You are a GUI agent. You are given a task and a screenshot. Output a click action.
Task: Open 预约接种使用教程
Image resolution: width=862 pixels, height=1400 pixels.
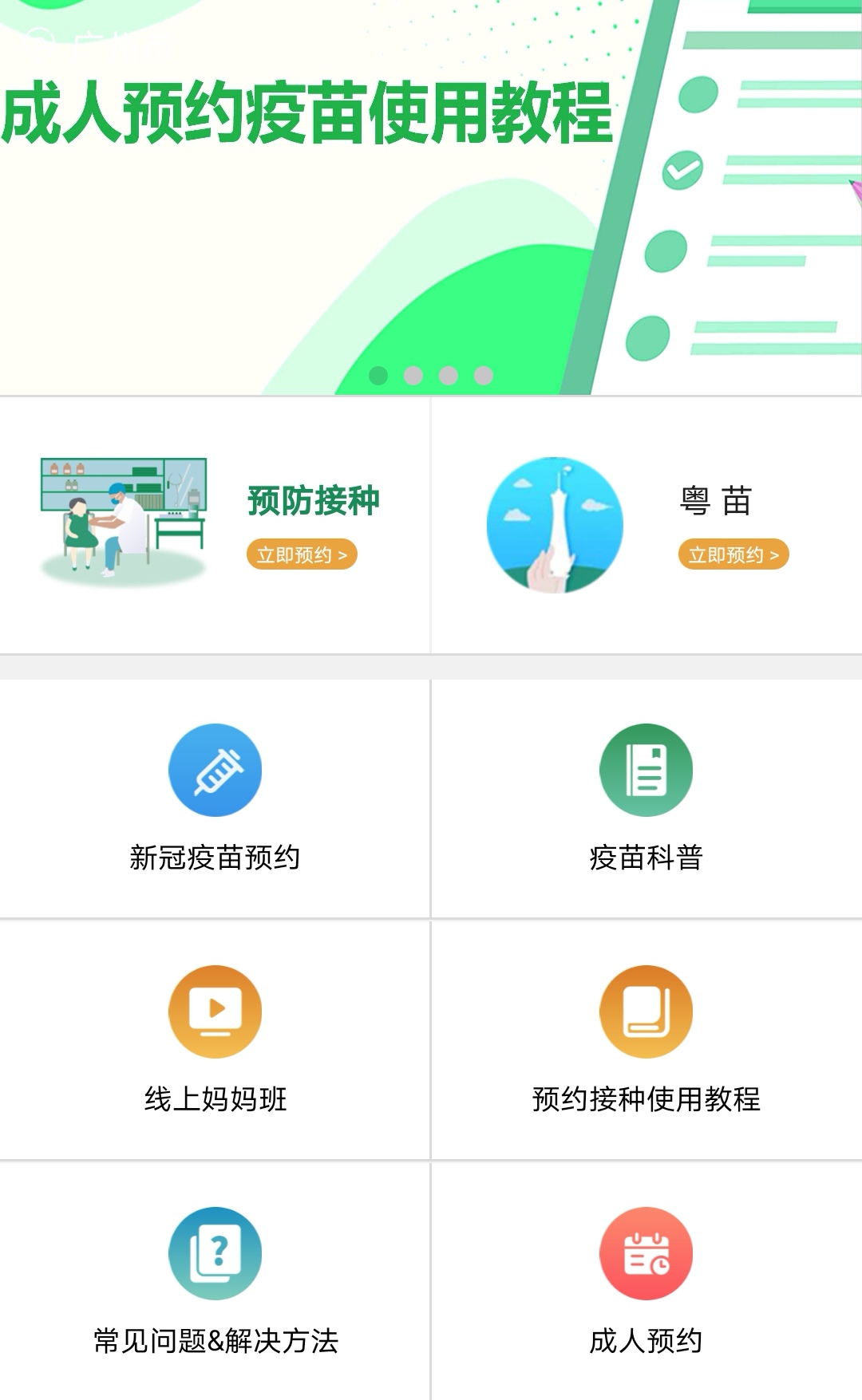pos(646,1039)
